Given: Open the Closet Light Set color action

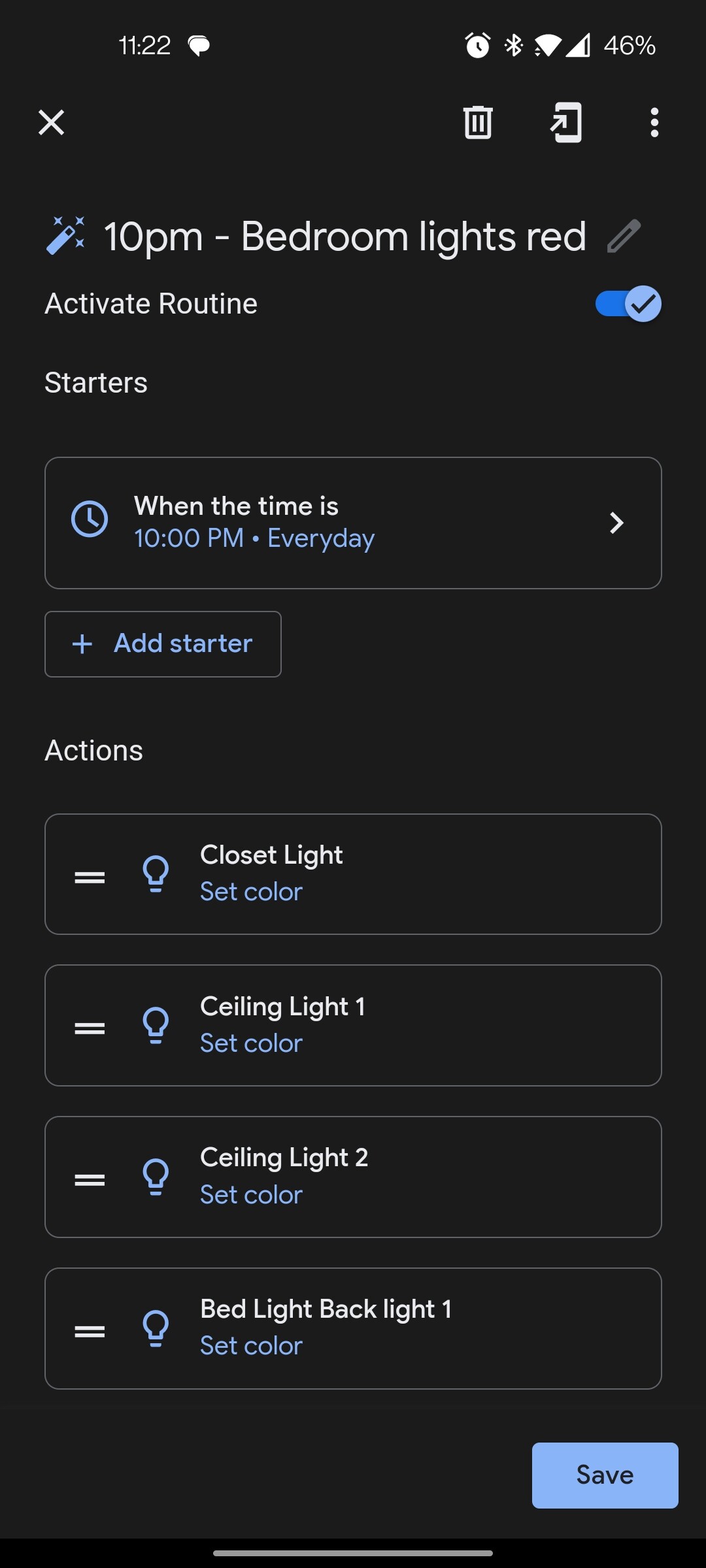Looking at the screenshot, I should click(x=353, y=874).
